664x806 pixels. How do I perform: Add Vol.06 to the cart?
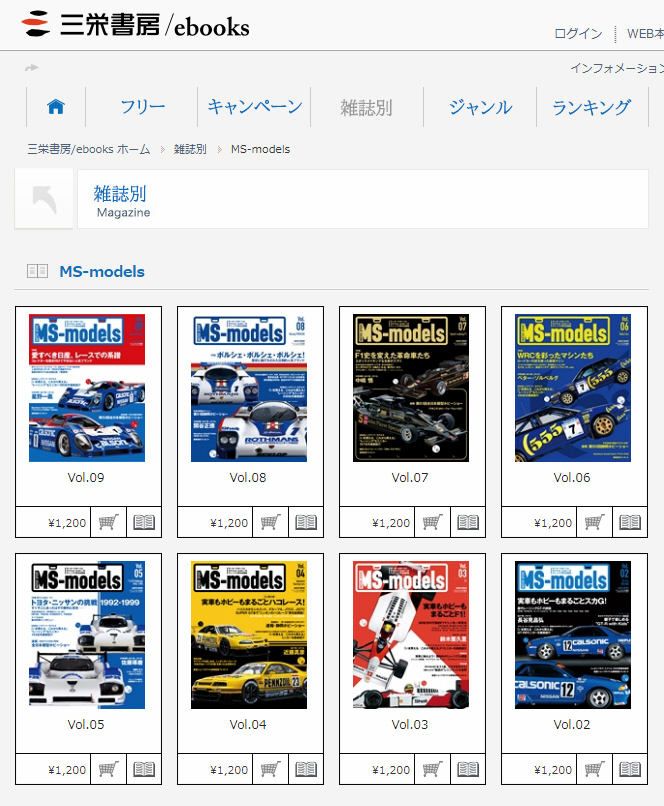pos(594,522)
